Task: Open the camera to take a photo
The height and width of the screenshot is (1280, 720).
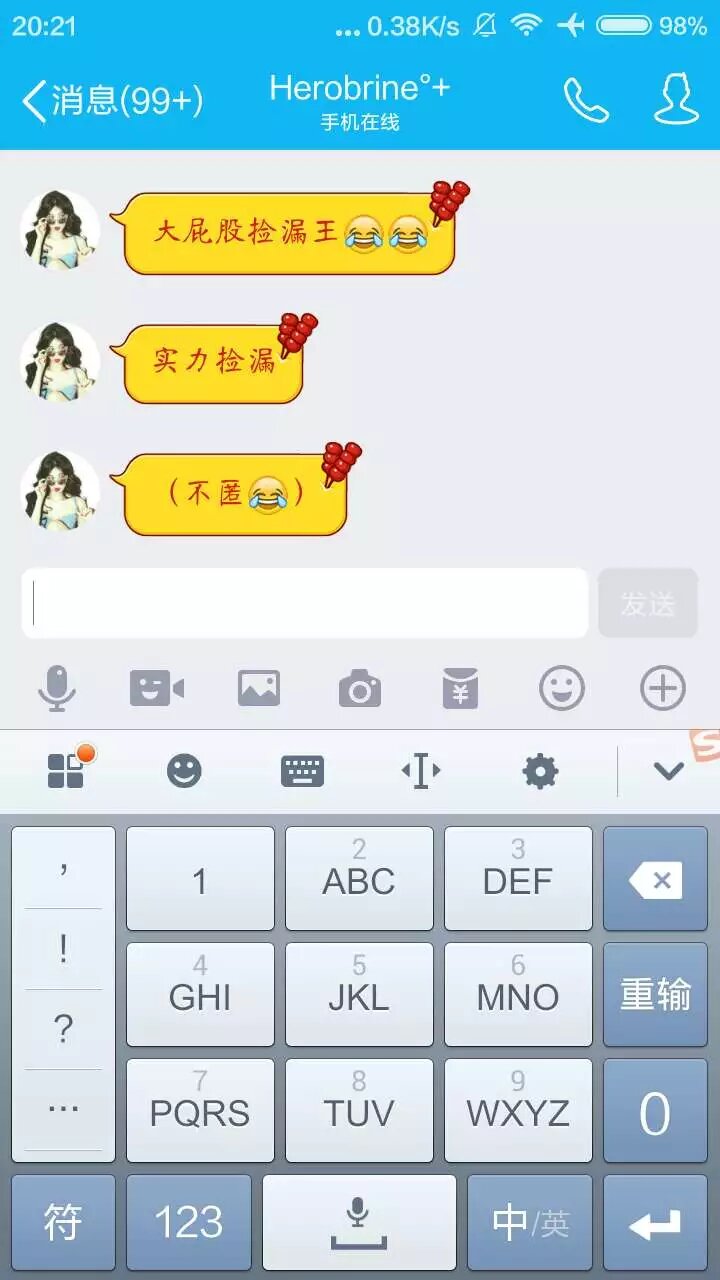Action: tap(360, 689)
